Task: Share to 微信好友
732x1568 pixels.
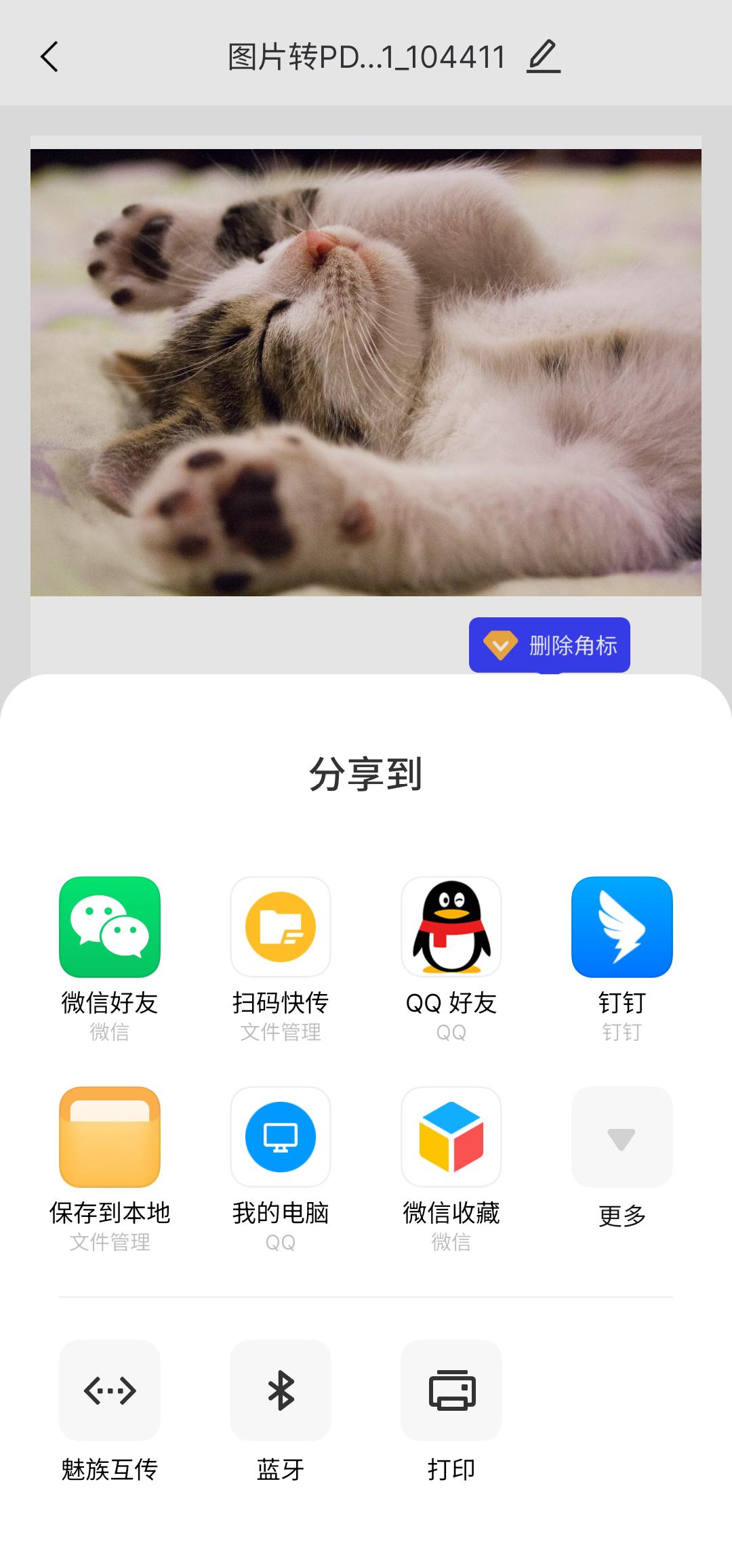Action: click(x=110, y=927)
